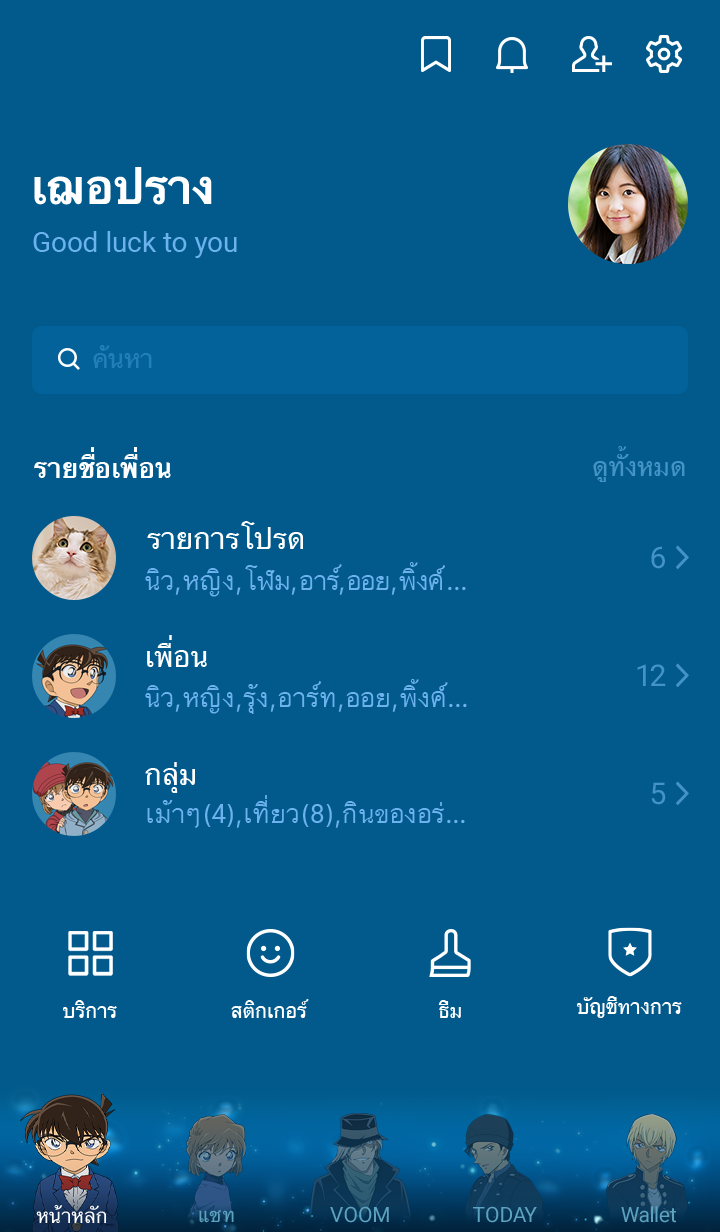This screenshot has width=720, height=1232.
Task: Tap the add friend icon
Action: click(590, 54)
